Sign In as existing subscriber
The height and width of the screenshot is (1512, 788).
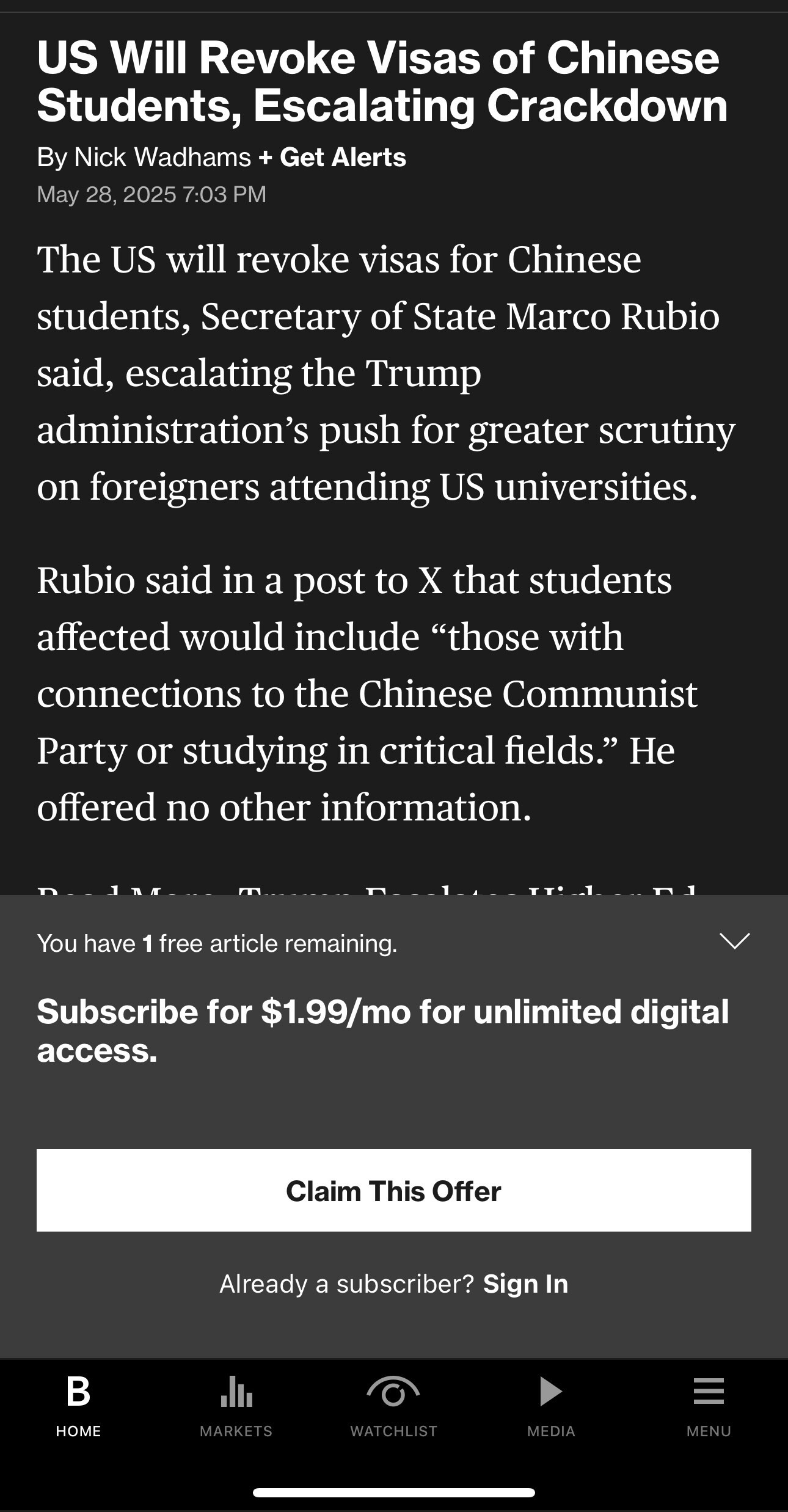(x=525, y=1284)
